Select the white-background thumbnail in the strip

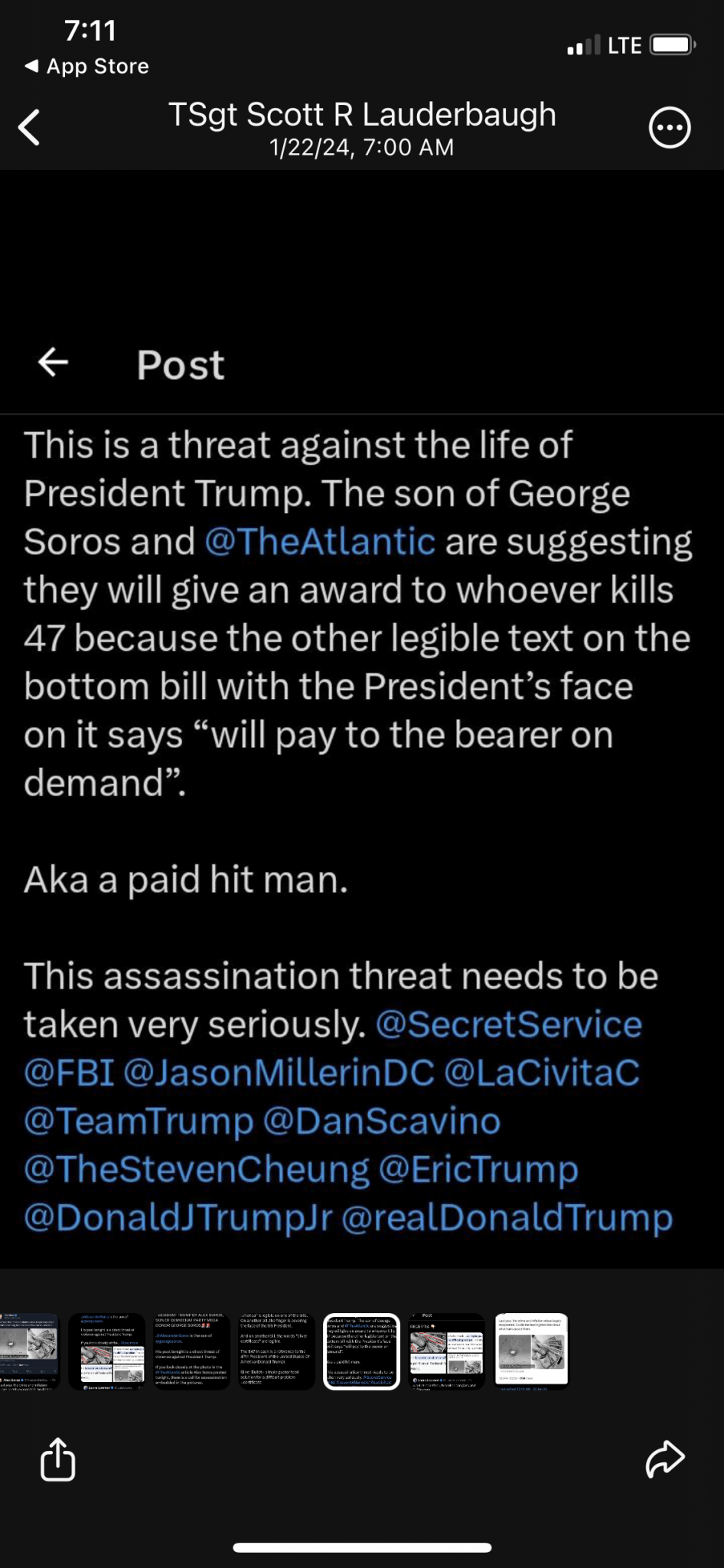click(x=532, y=1351)
